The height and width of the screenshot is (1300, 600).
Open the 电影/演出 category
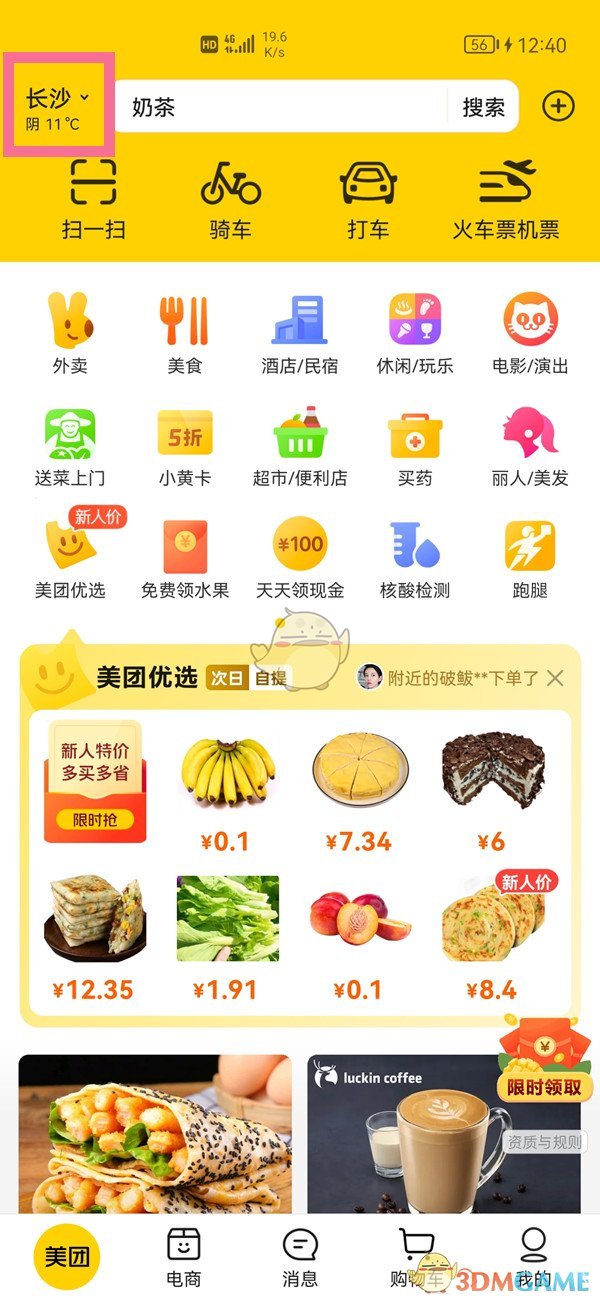coord(530,334)
